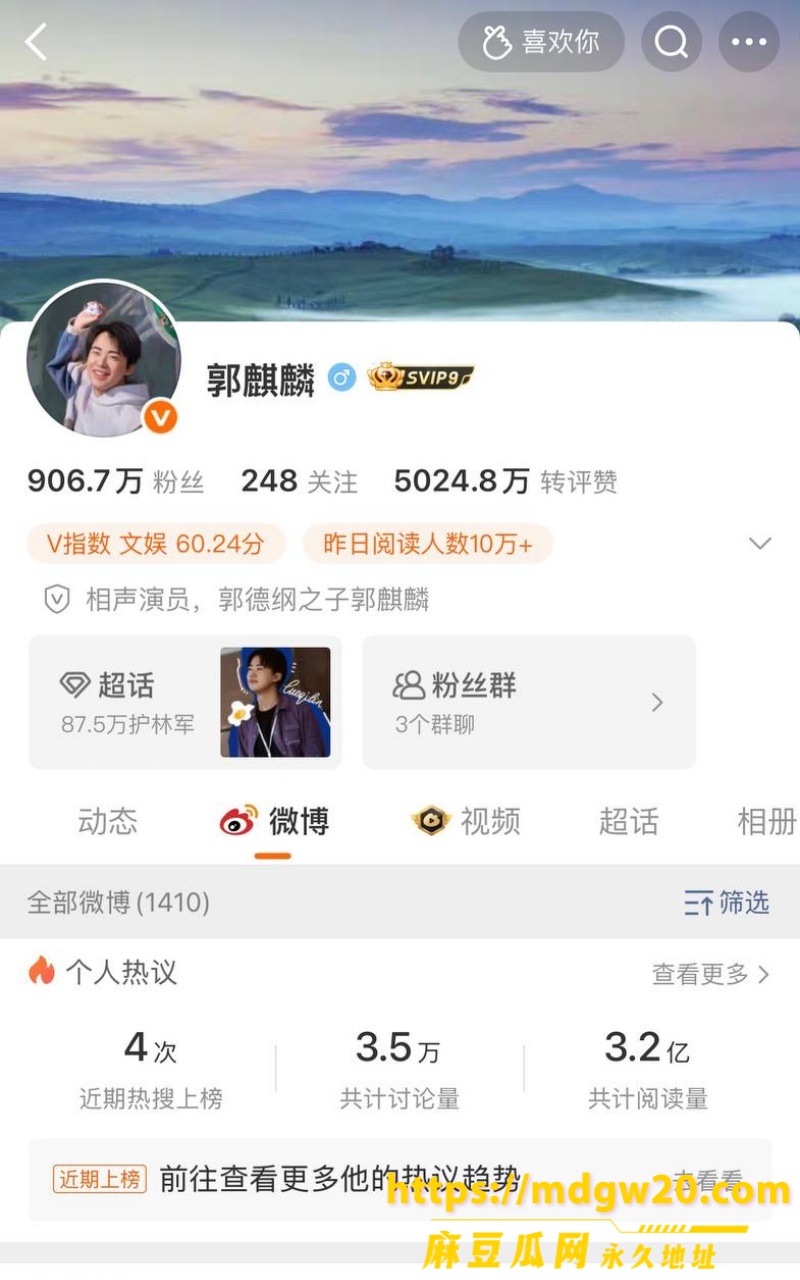View 郭麒麟's profile avatar
This screenshot has width=800, height=1280.
(x=104, y=359)
